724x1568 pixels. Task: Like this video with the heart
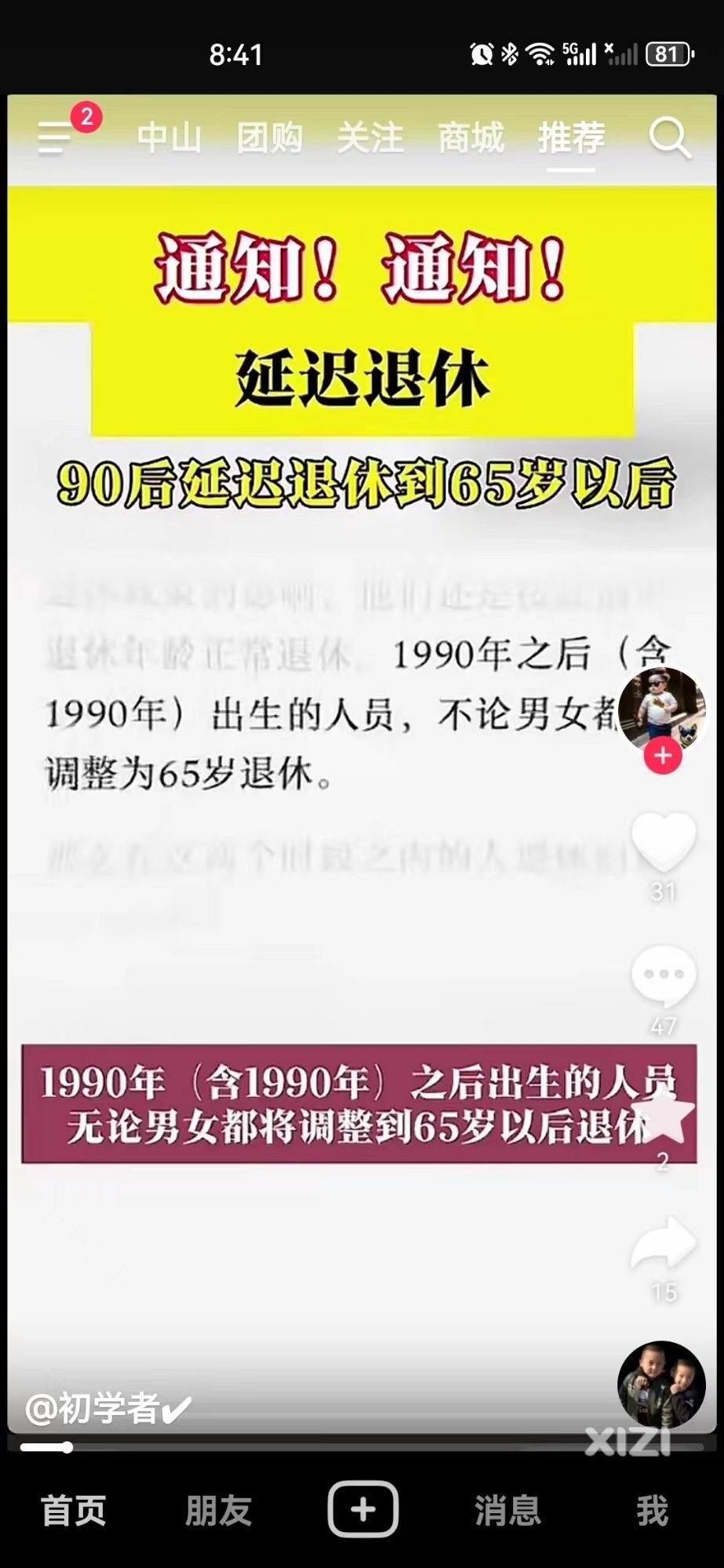pyautogui.click(x=664, y=843)
